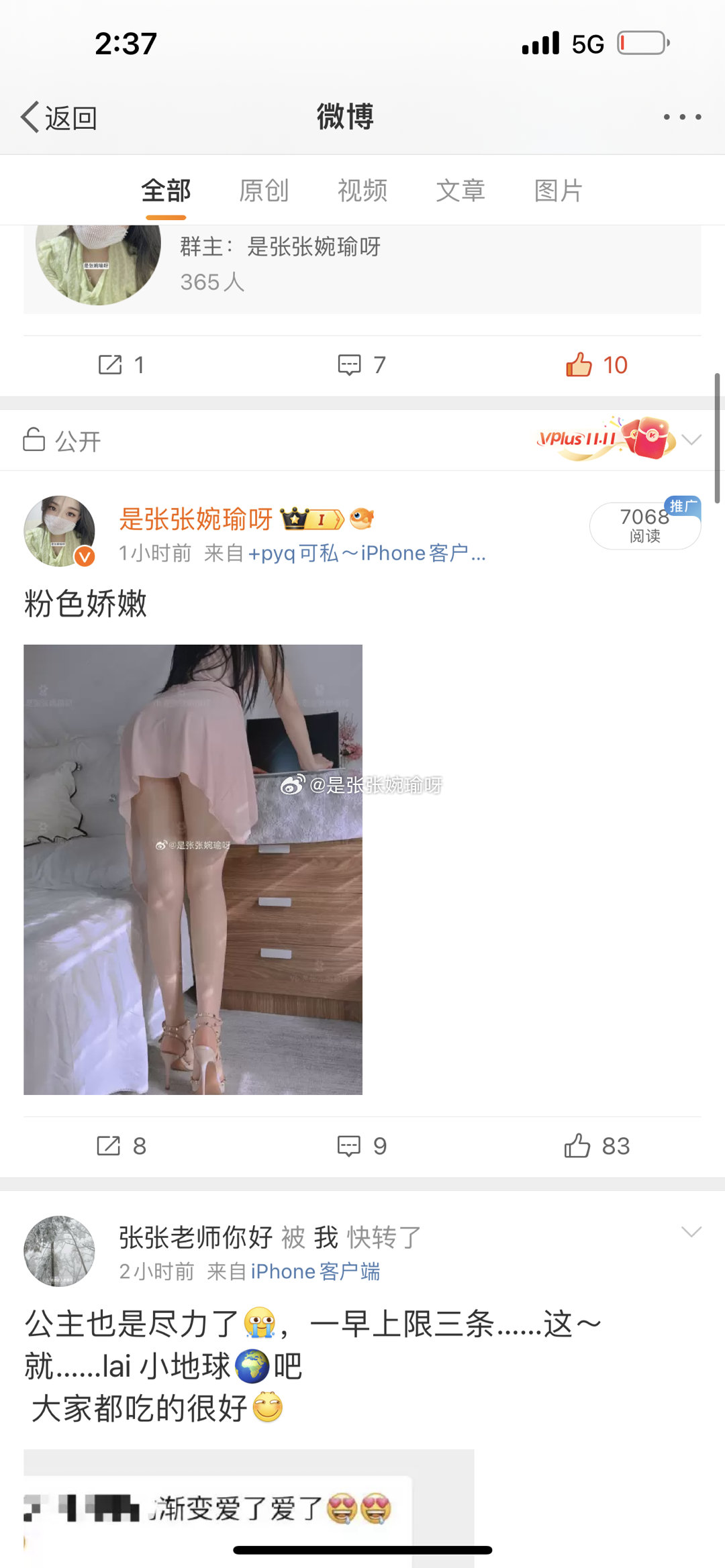
Task: Open 是张张婉瑜呀 profile avatar
Action: pos(59,531)
